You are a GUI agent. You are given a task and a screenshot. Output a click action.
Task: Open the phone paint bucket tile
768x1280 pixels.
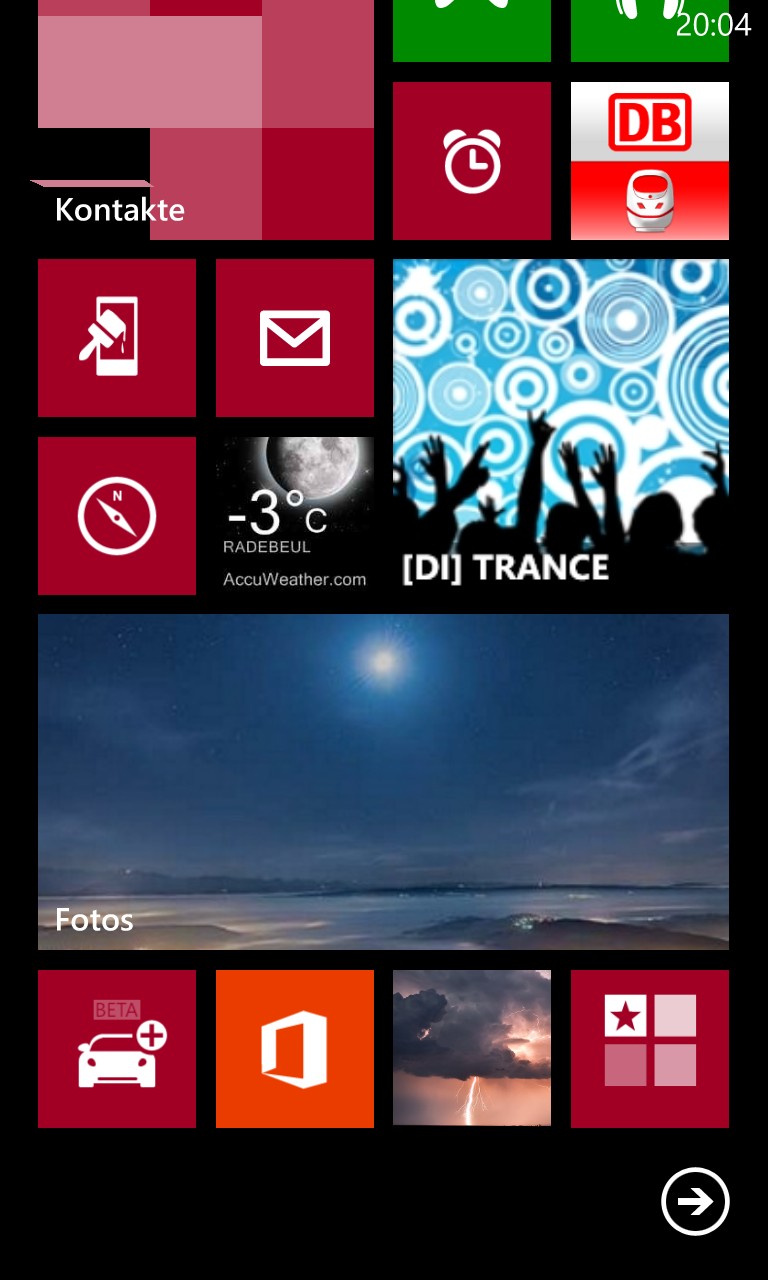[x=117, y=338]
